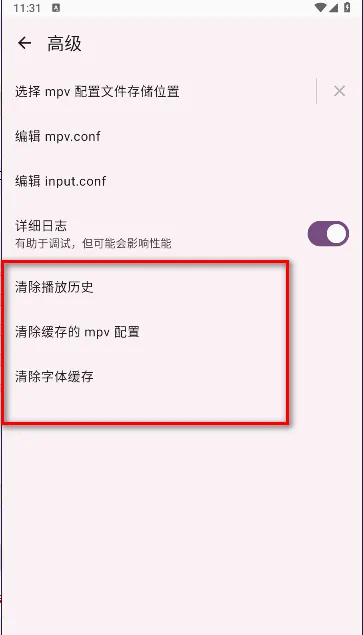Open 编辑 input.conf

182,181
